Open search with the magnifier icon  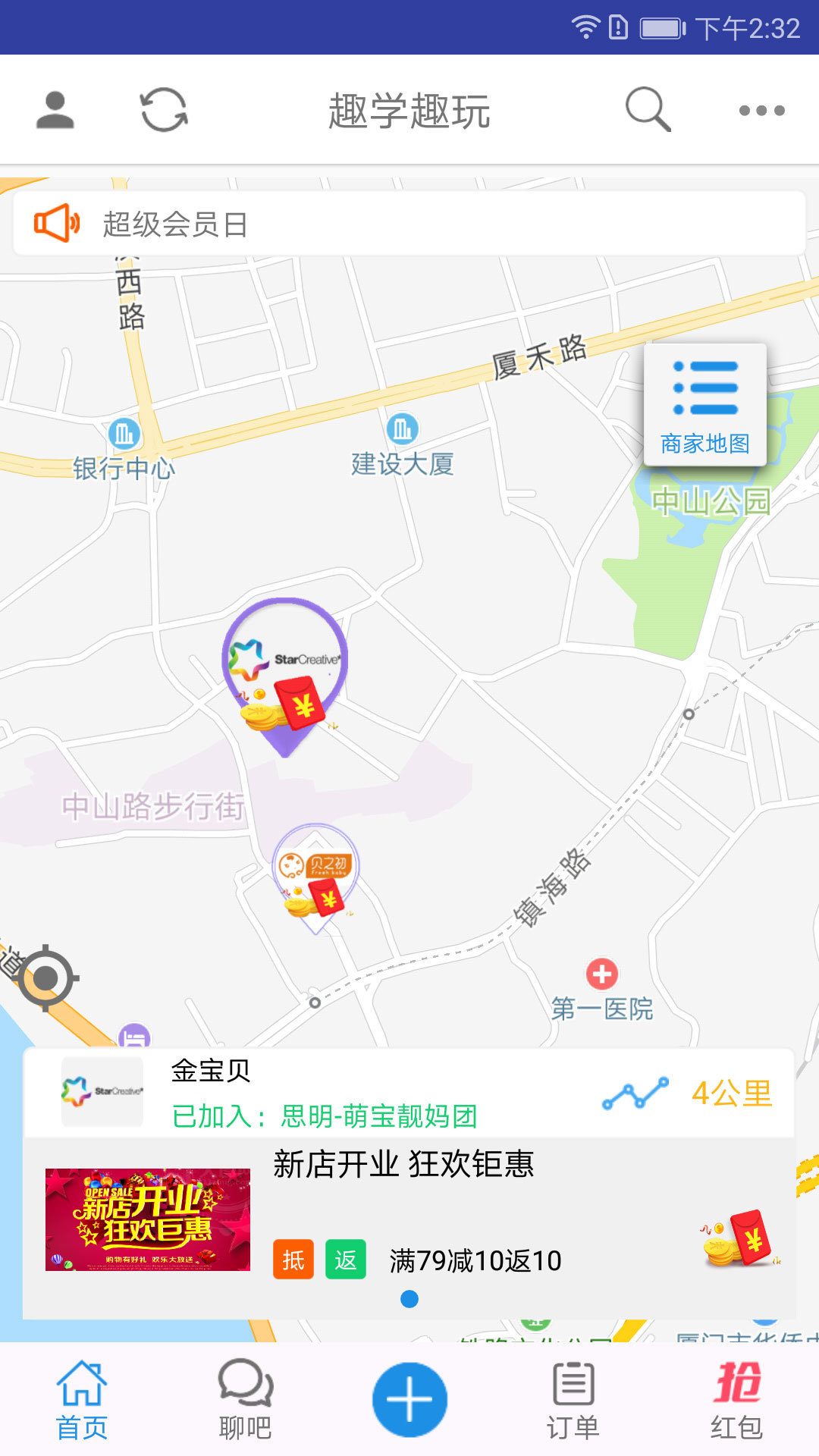[x=645, y=109]
